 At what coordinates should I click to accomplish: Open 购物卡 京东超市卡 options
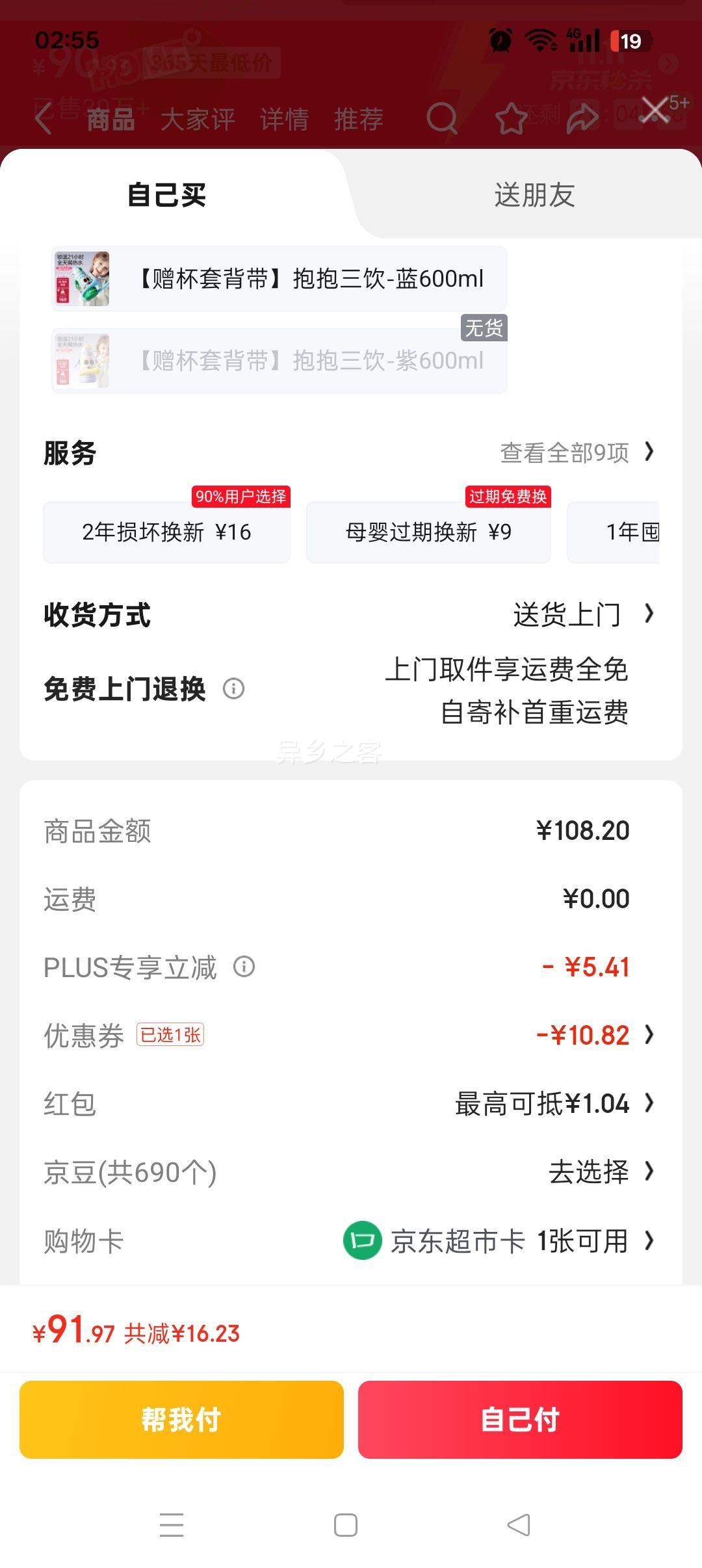(499, 1240)
